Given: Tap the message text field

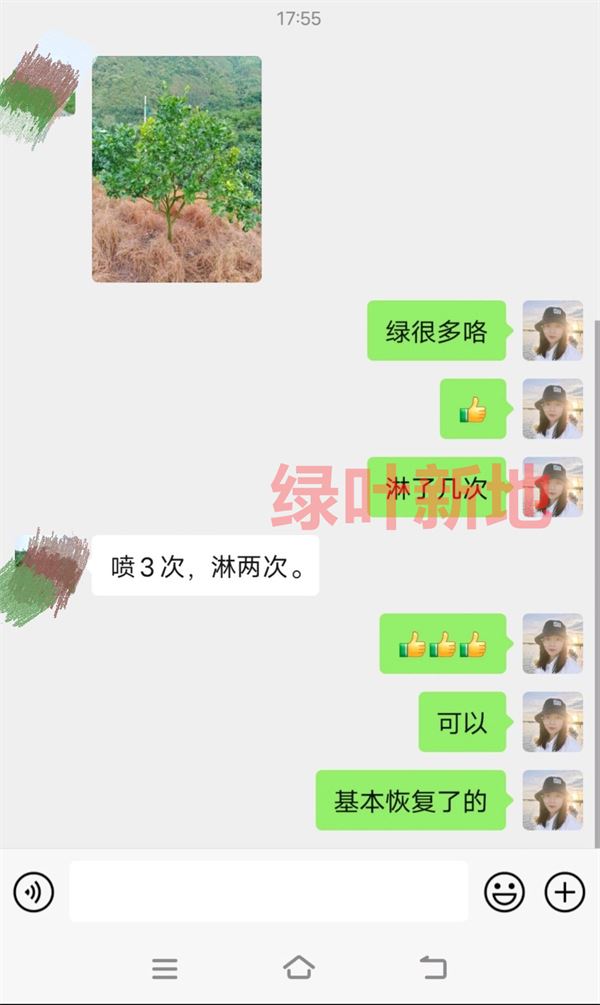Looking at the screenshot, I should click(268, 891).
